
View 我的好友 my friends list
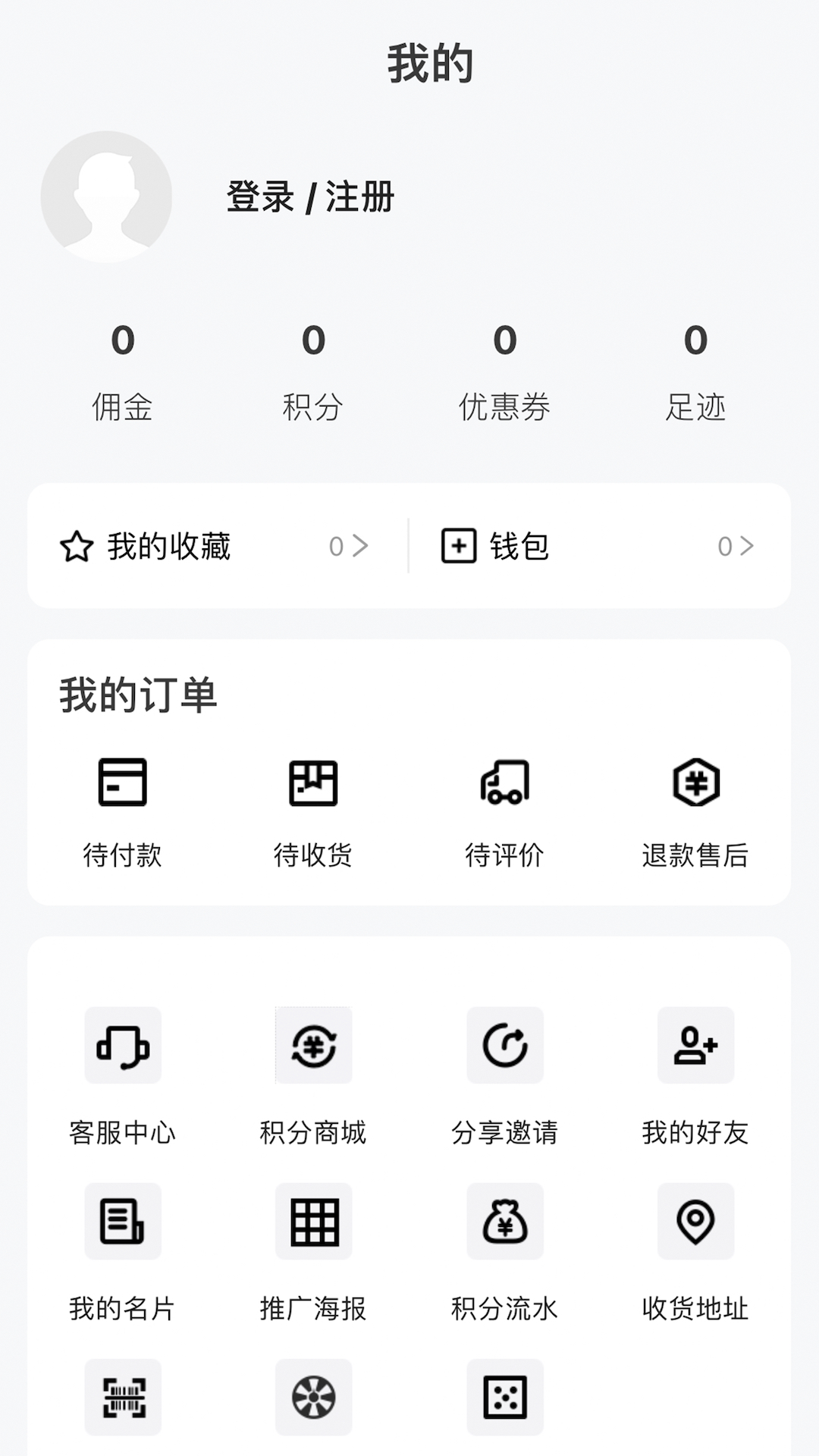pyautogui.click(x=695, y=1077)
